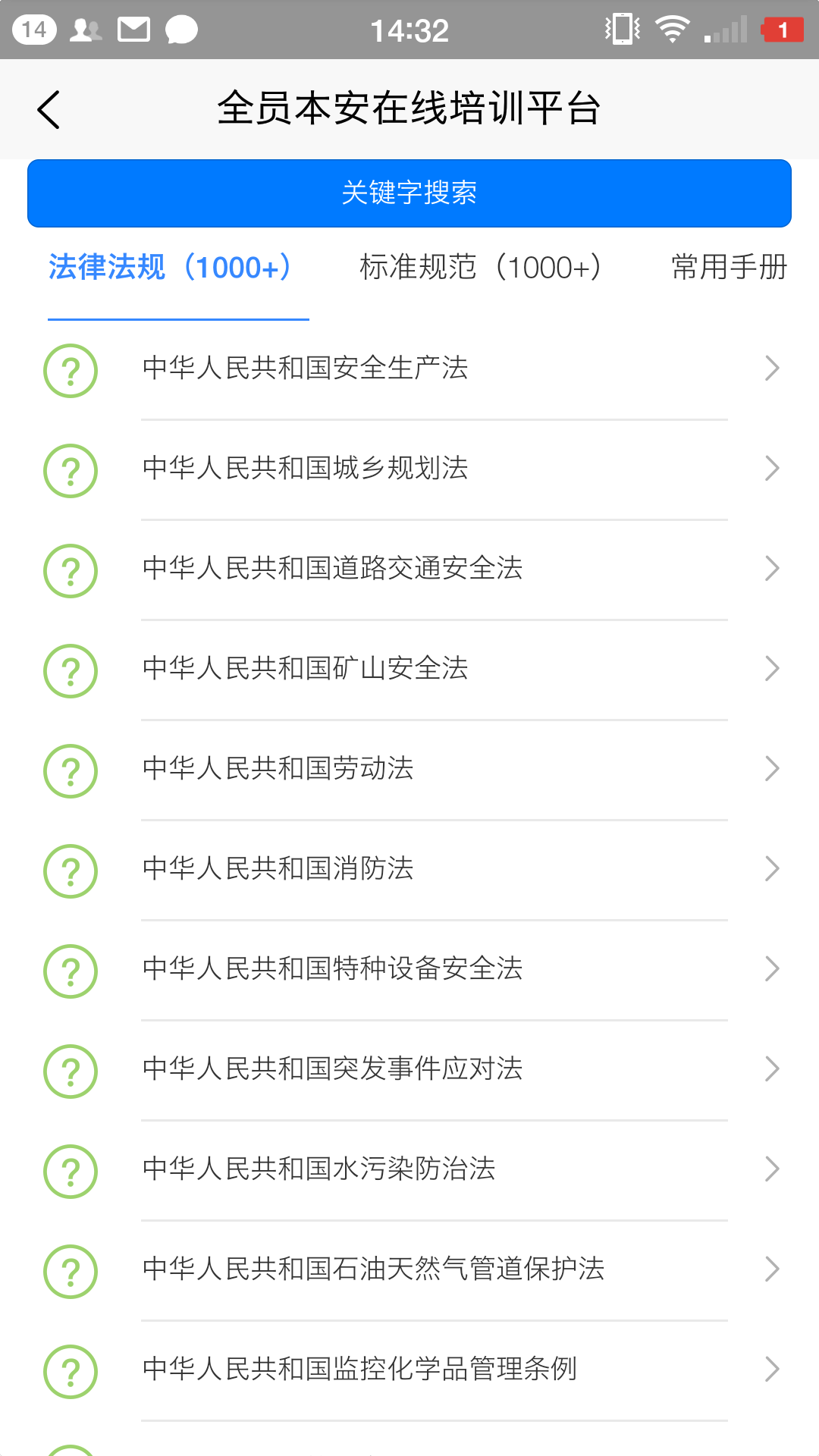Tap the question mark icon next to 劳动法
This screenshot has height=1456, width=819.
coord(71,771)
